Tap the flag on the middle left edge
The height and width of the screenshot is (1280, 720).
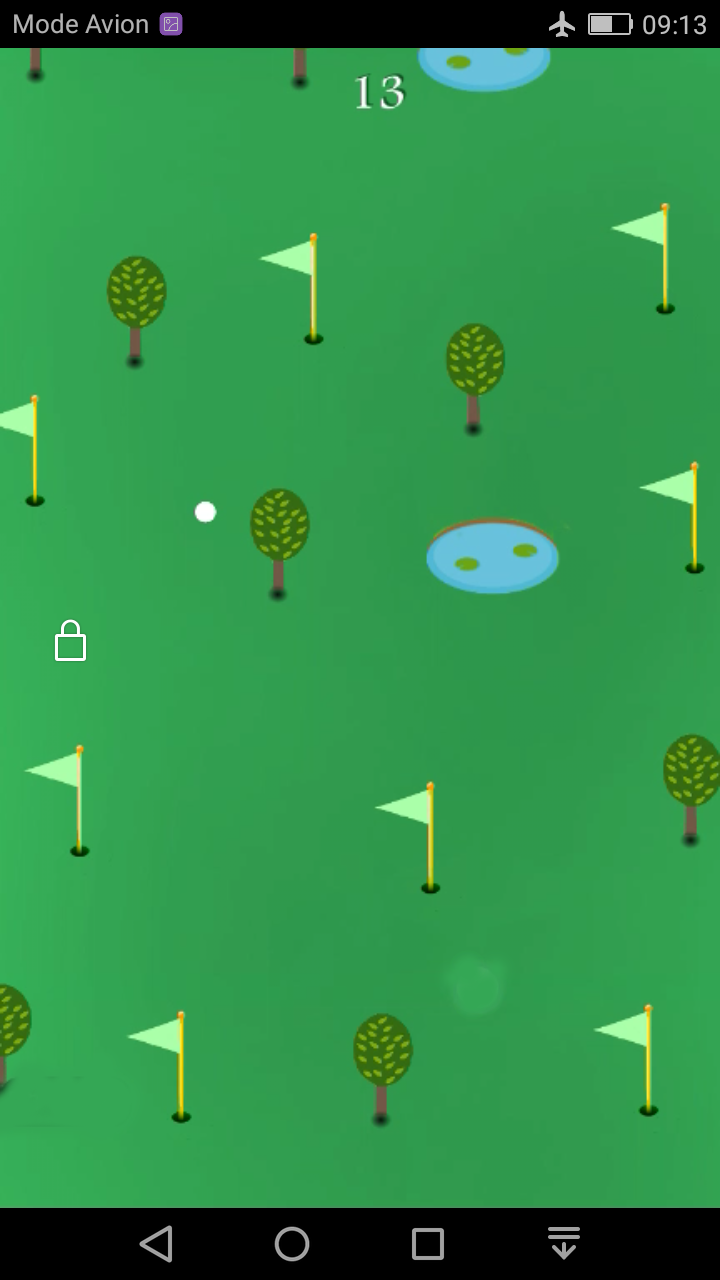(25, 450)
